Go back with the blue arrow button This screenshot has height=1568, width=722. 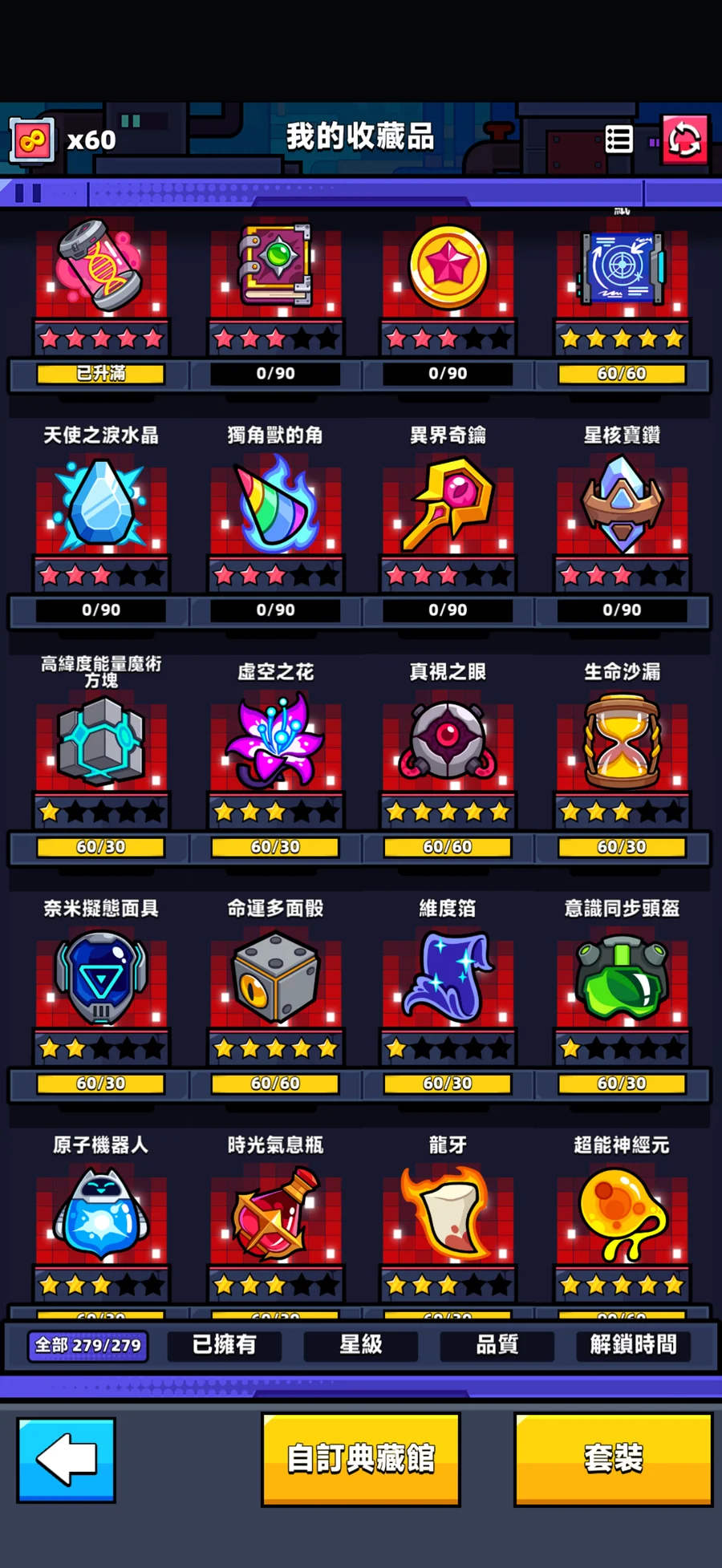click(x=67, y=1459)
